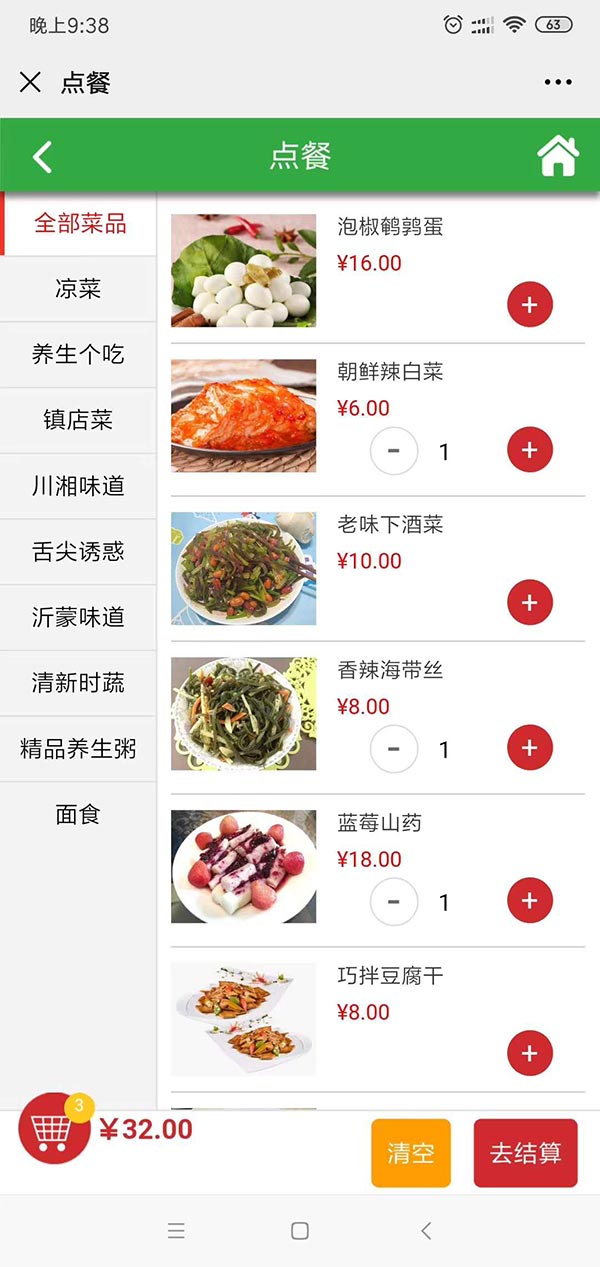Remove one 蓝莓山药 from the cart
This screenshot has height=1267, width=600.
394,902
